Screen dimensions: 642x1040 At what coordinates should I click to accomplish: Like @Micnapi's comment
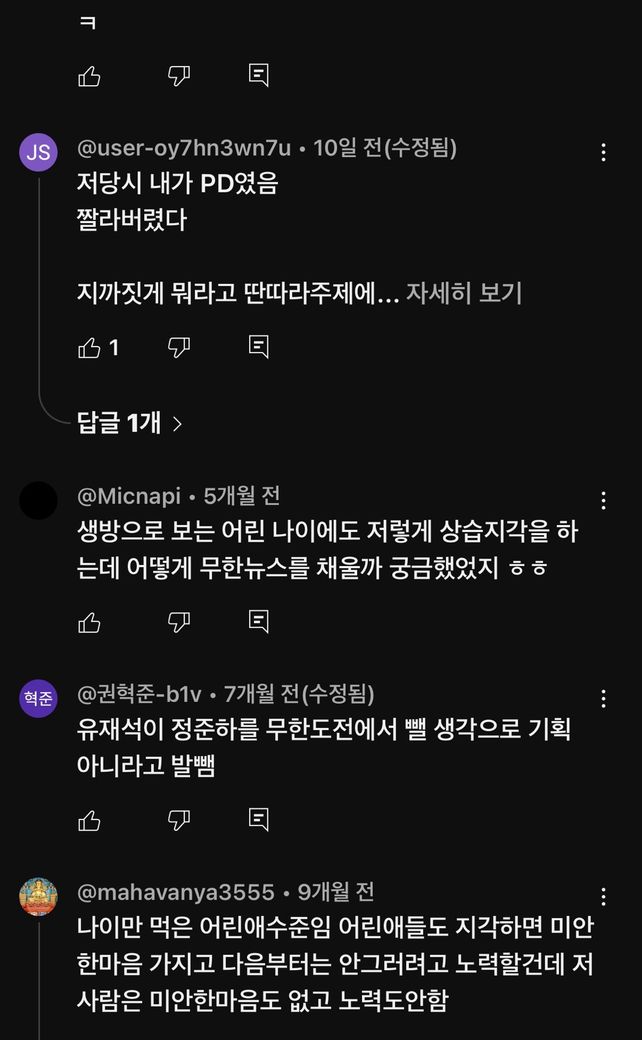click(90, 623)
